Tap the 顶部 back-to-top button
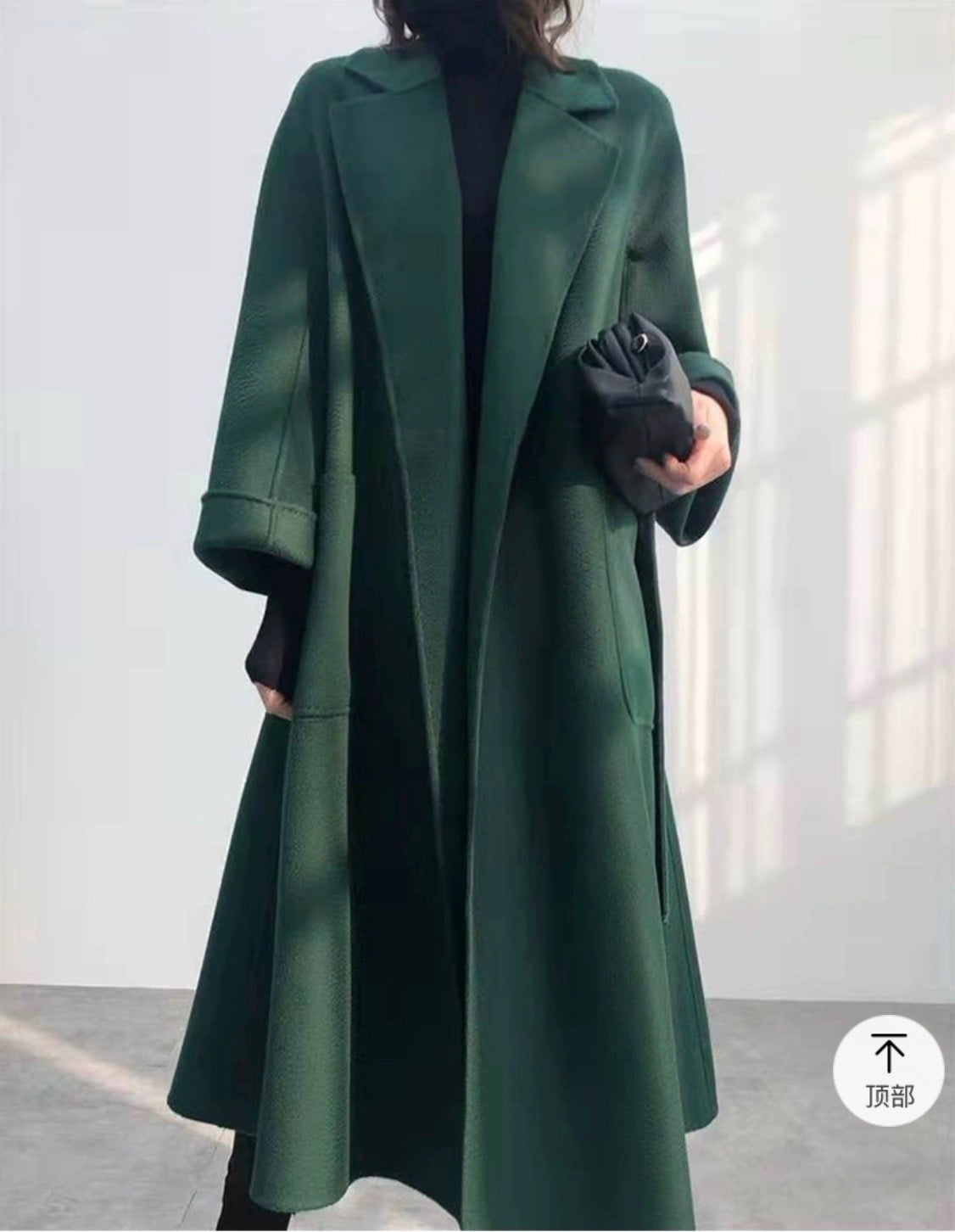Screen dimensions: 955x1232 (888, 1072)
